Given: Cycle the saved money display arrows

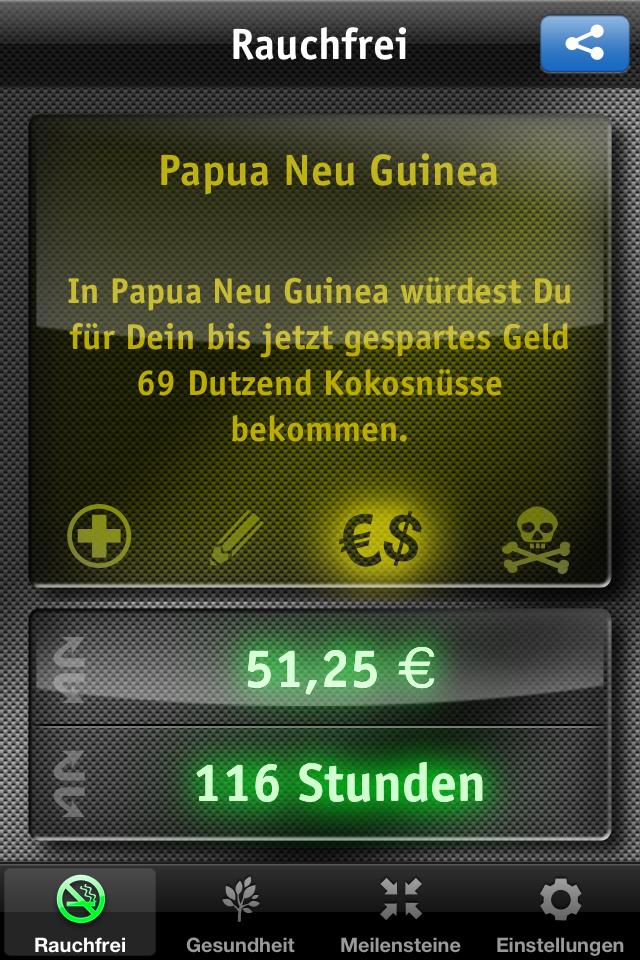Looking at the screenshot, I should tap(72, 670).
